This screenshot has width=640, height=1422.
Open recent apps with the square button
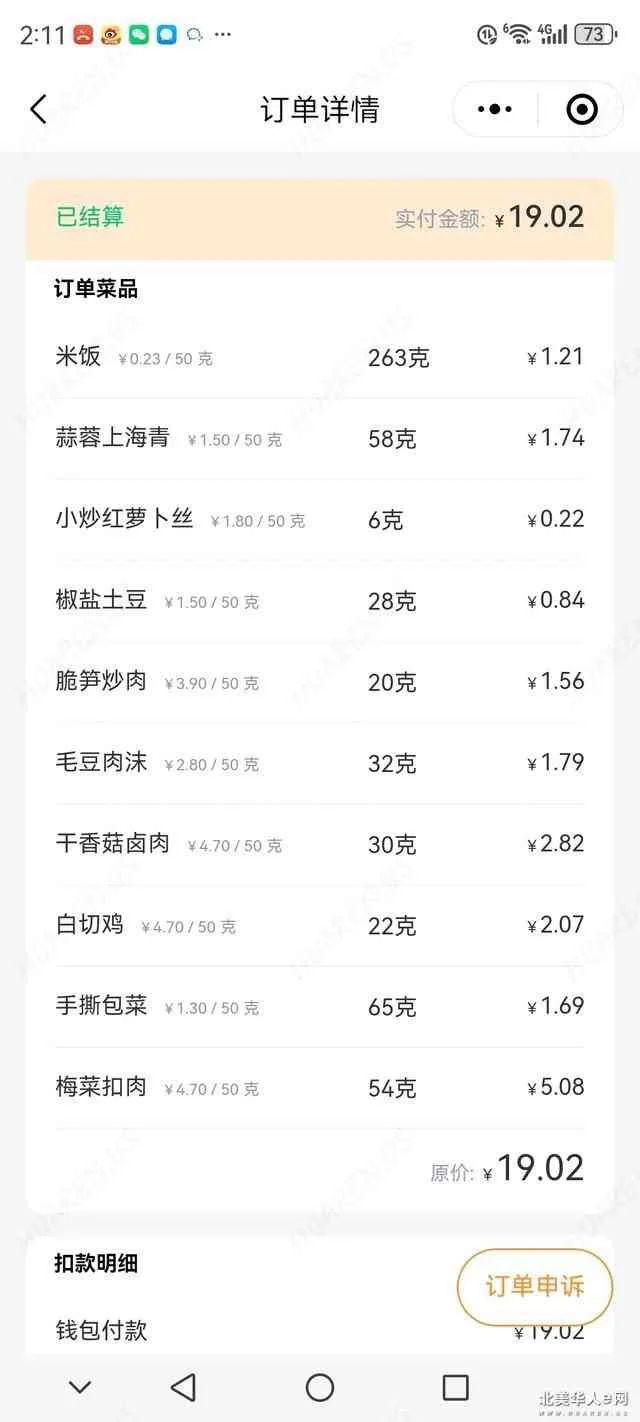[x=455, y=1387]
